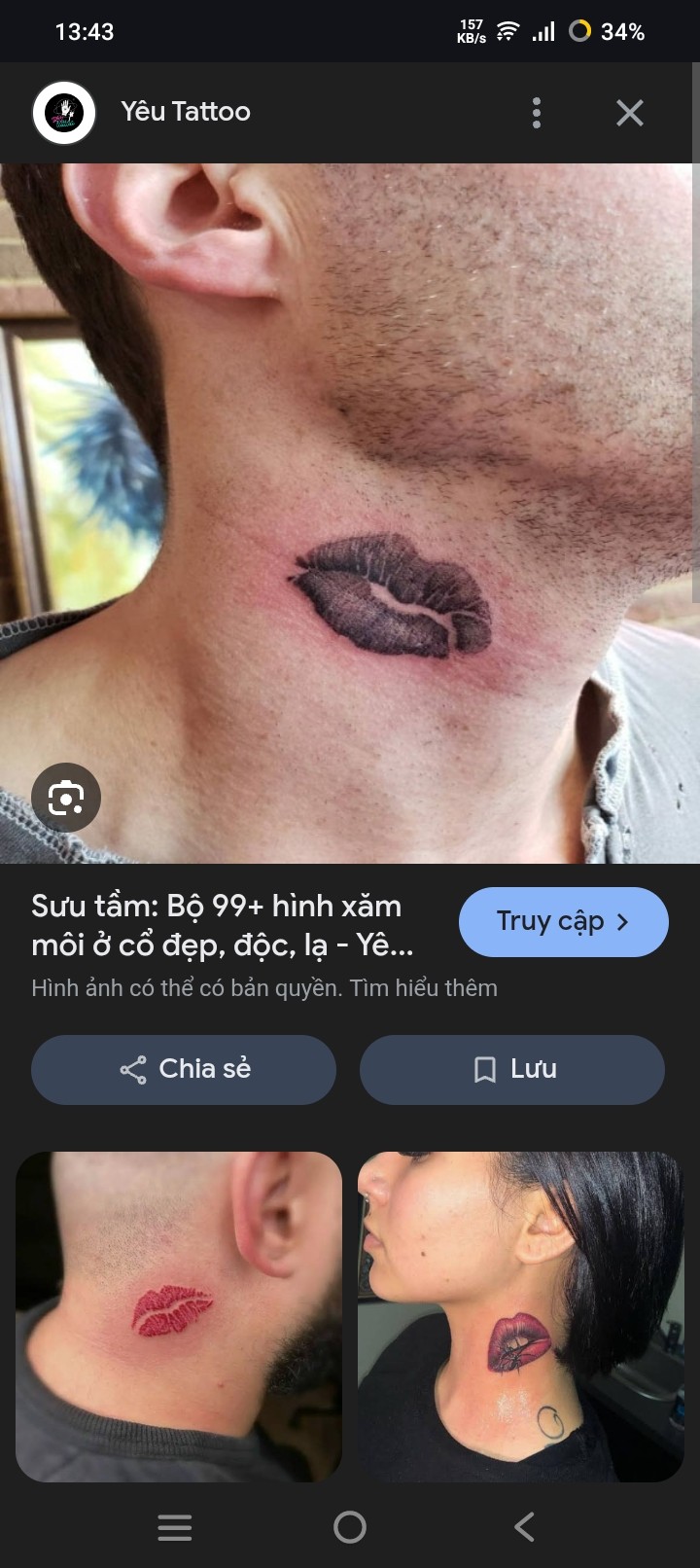Screen dimensions: 700x1568
Task: Tap the Truy cập button
Action: click(x=564, y=921)
